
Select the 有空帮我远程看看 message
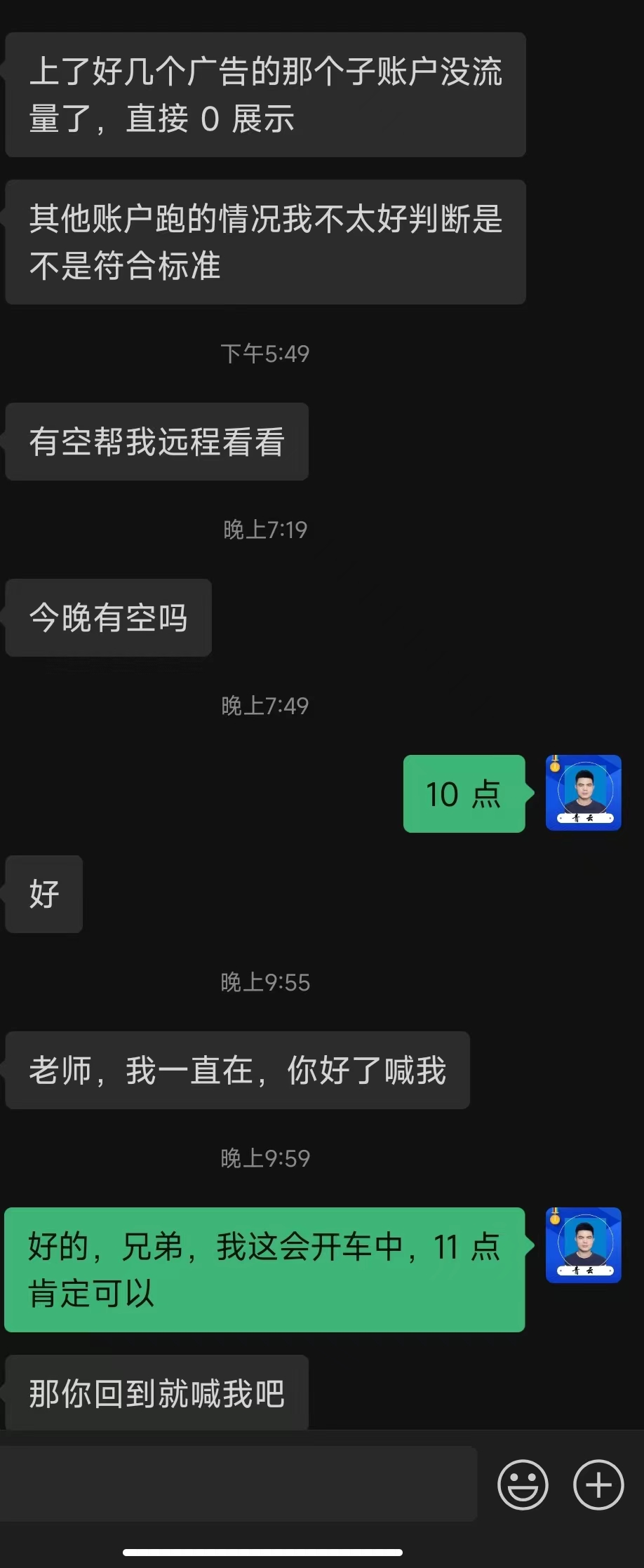pyautogui.click(x=156, y=441)
